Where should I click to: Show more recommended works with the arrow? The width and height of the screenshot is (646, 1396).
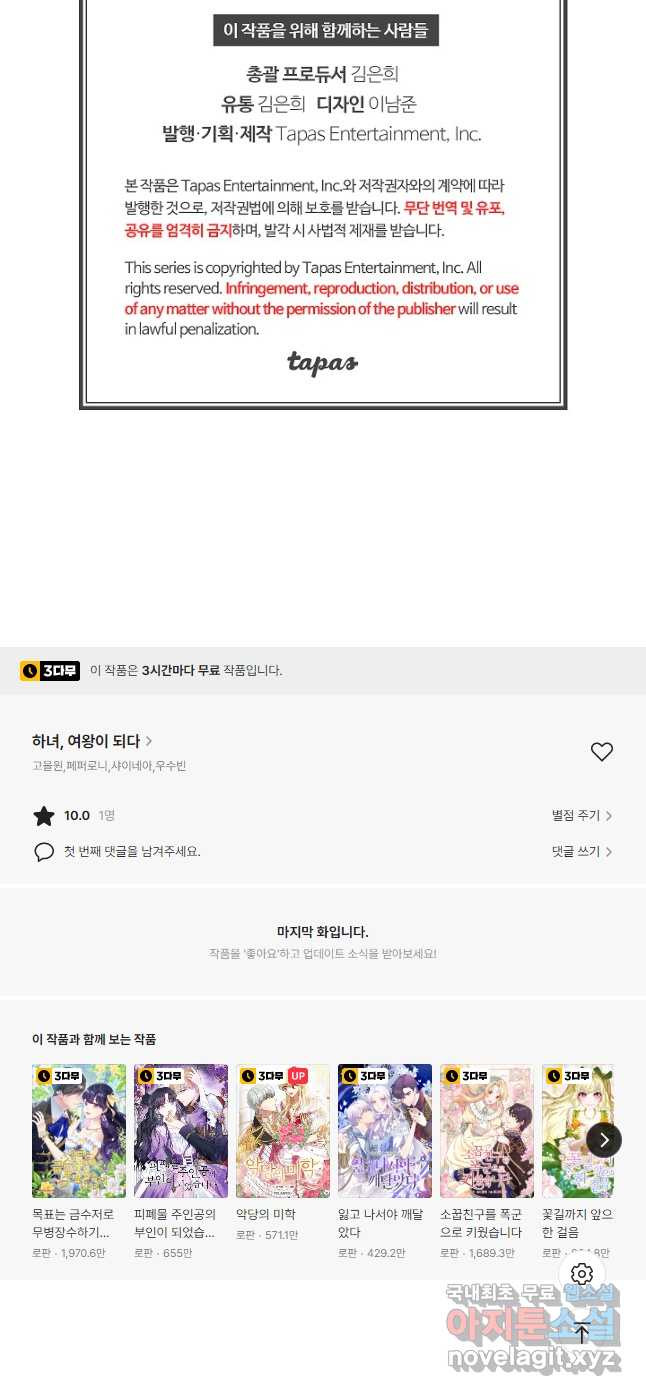pyautogui.click(x=604, y=1140)
